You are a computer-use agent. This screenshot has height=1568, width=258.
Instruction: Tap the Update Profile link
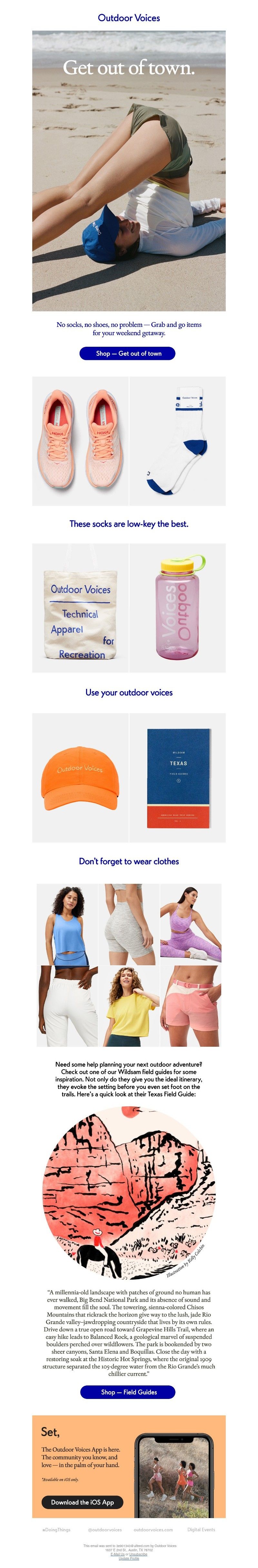tap(129, 1558)
